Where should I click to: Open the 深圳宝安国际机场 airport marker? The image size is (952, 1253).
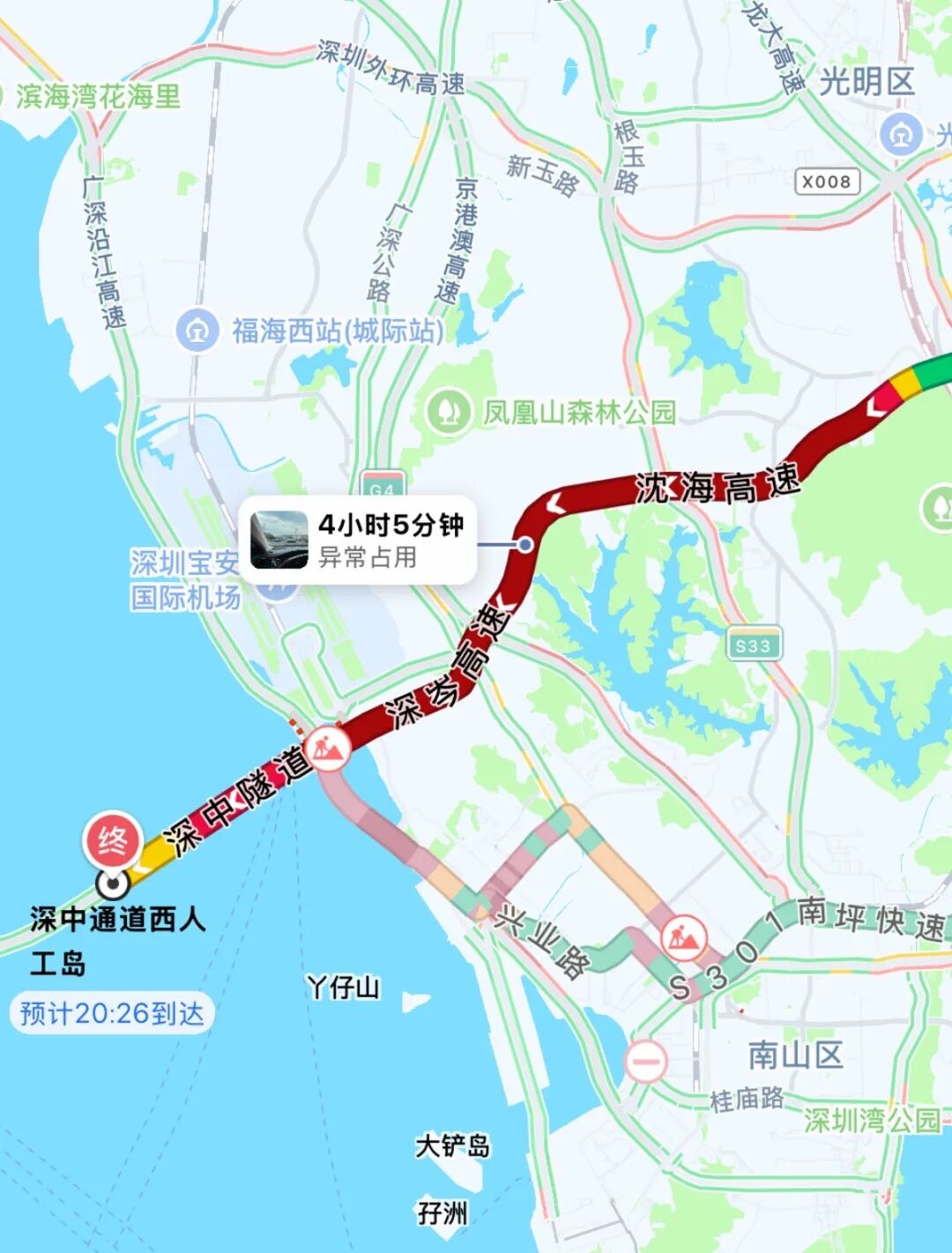187,580
